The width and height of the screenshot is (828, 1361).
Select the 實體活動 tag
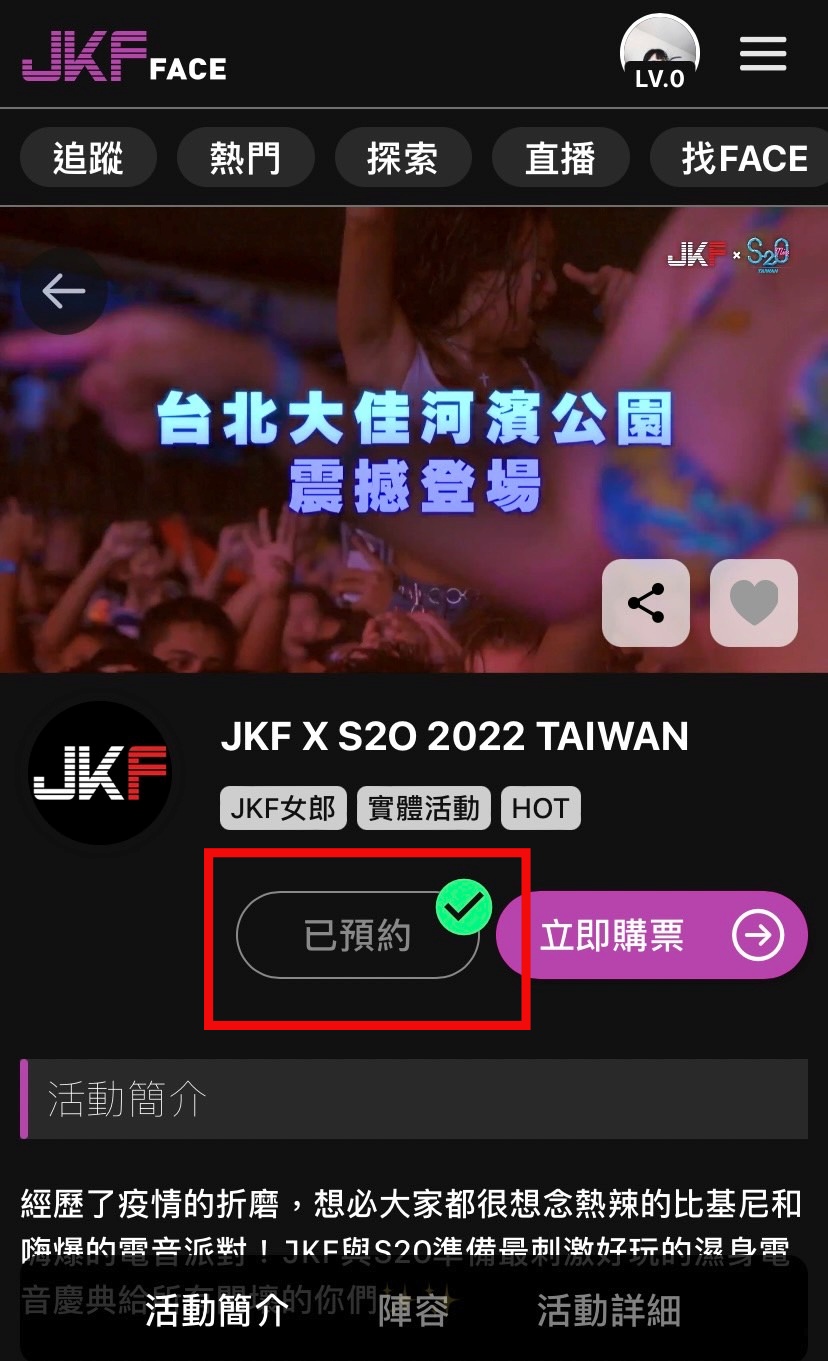click(x=424, y=808)
